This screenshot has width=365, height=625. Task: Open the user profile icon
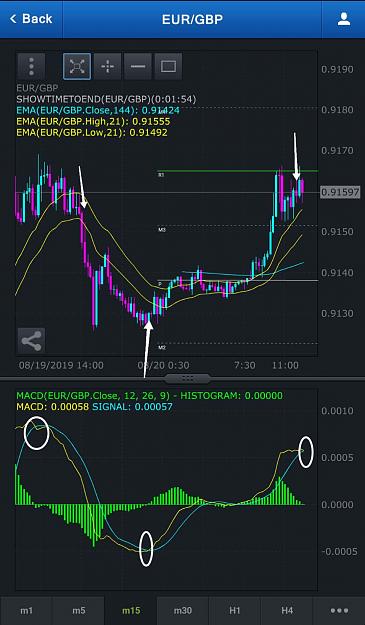(x=343, y=19)
